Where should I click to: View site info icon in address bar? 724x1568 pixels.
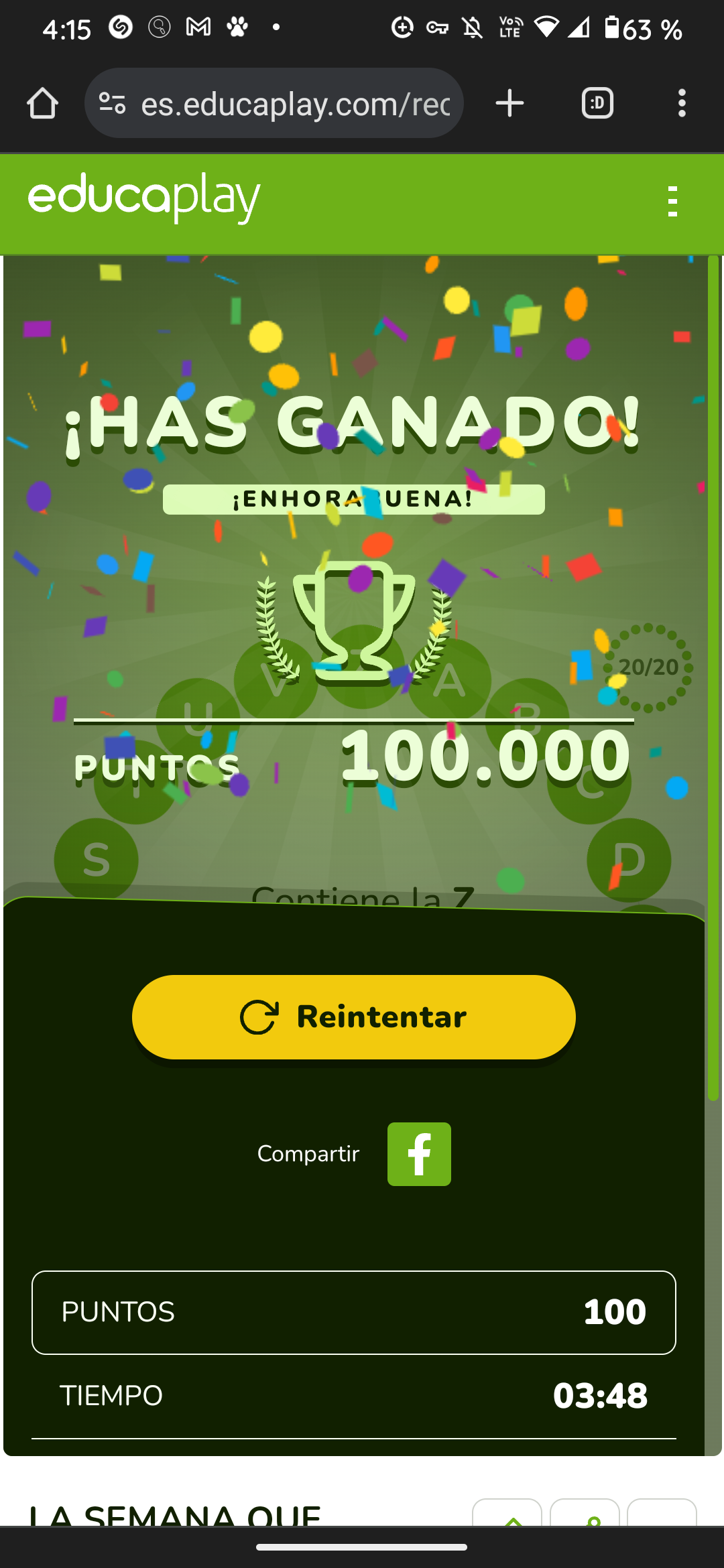pyautogui.click(x=112, y=104)
